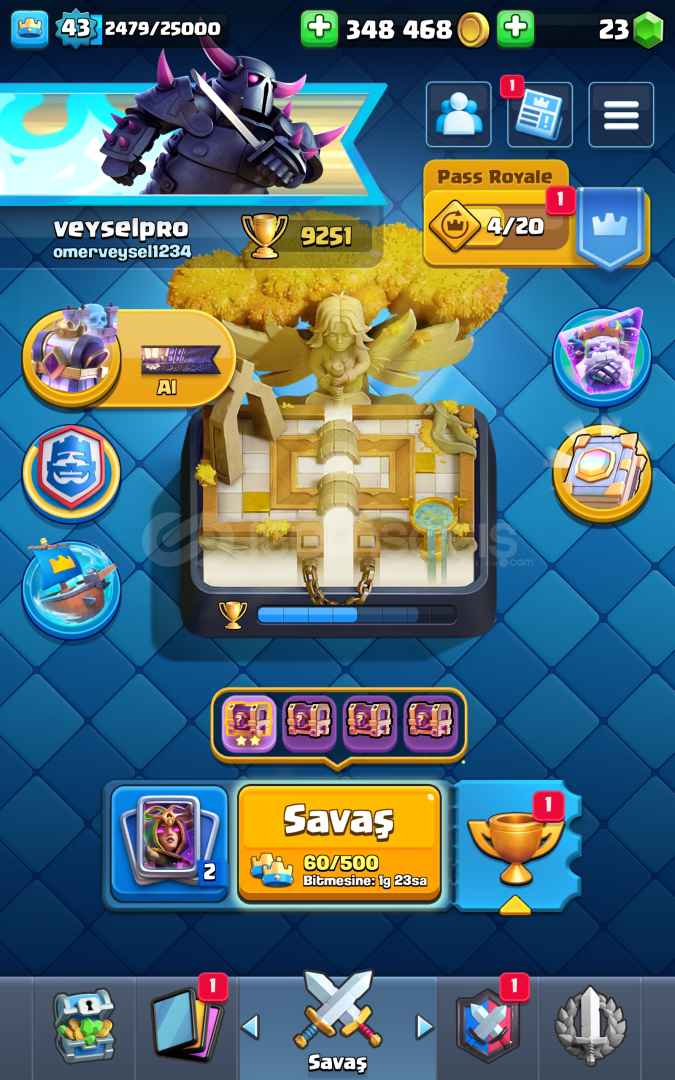Tap the arena trophy progress display

[x=340, y=614]
